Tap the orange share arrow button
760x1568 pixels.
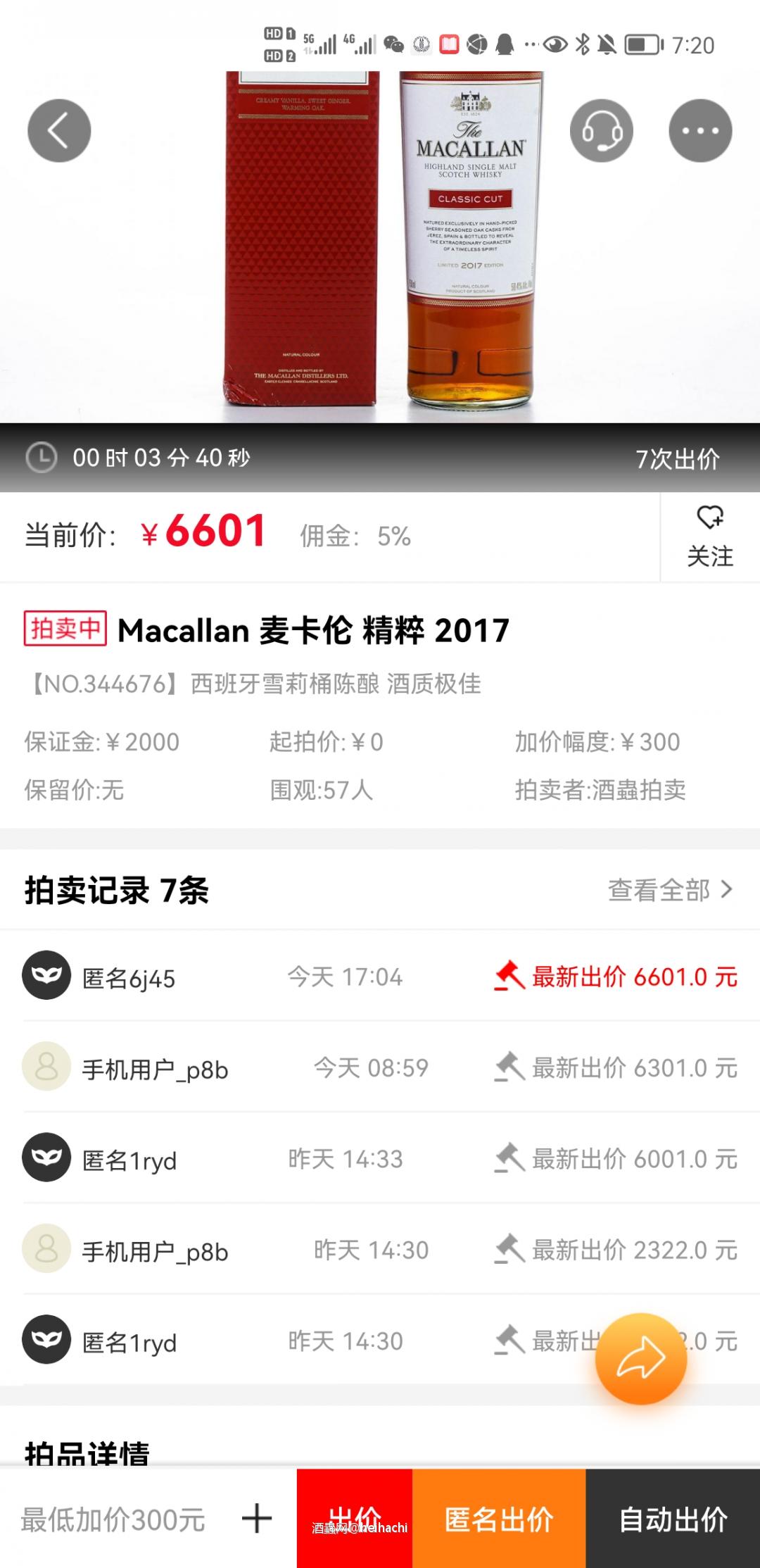[x=640, y=1357]
